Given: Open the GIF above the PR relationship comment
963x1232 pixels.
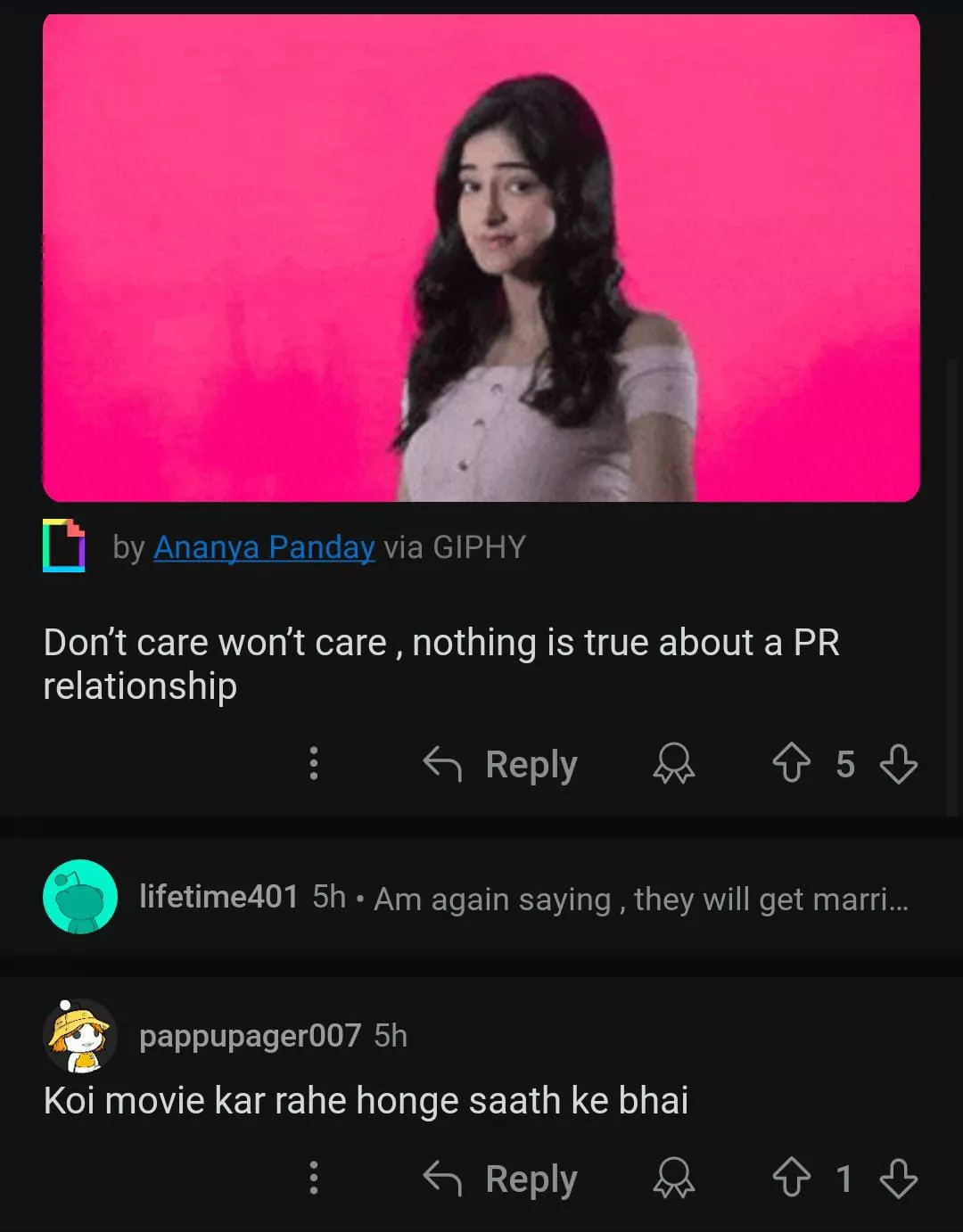Looking at the screenshot, I should coord(481,259).
